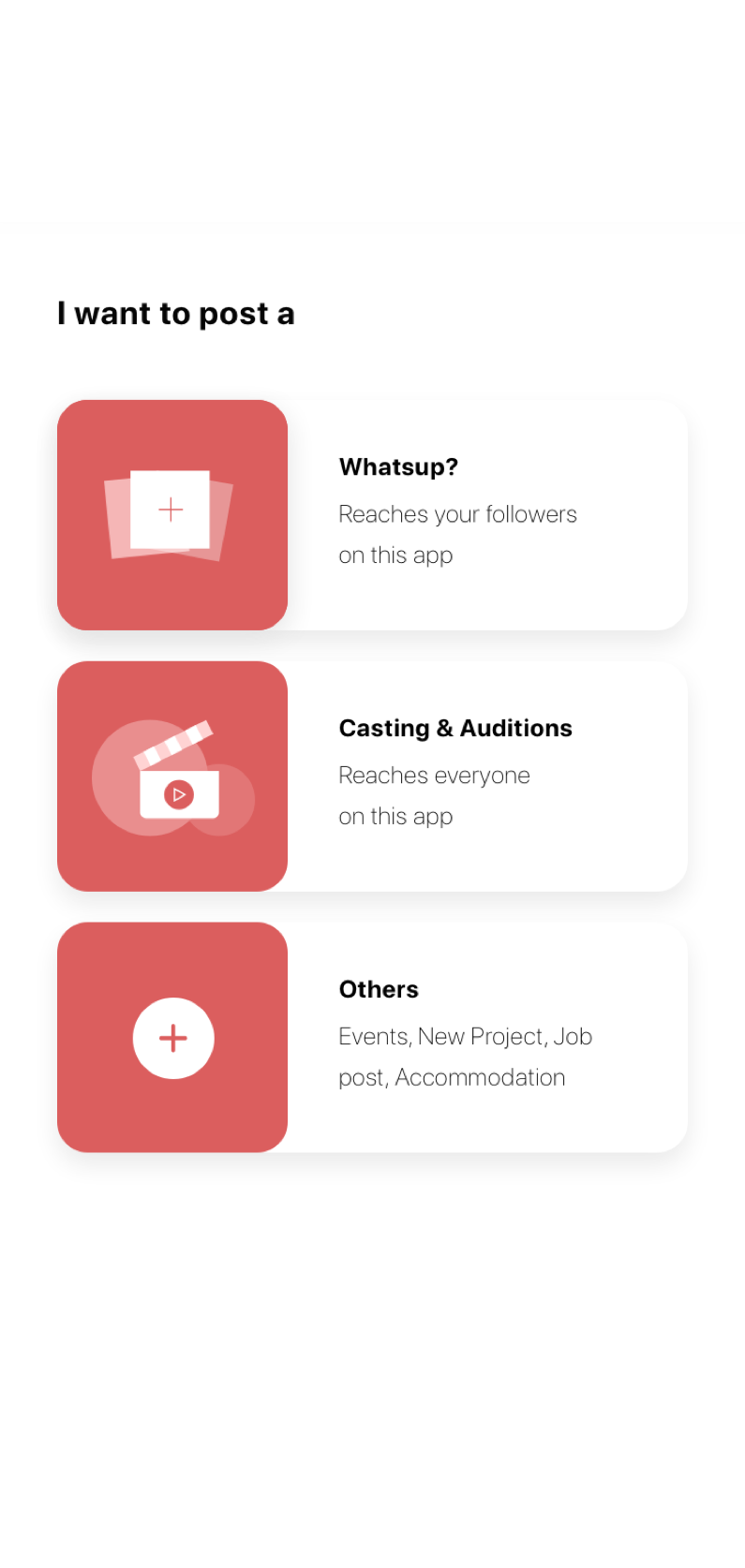Screen dimensions: 745x1568
Task: Choose the Whatsup? post option
Action: tap(372, 515)
